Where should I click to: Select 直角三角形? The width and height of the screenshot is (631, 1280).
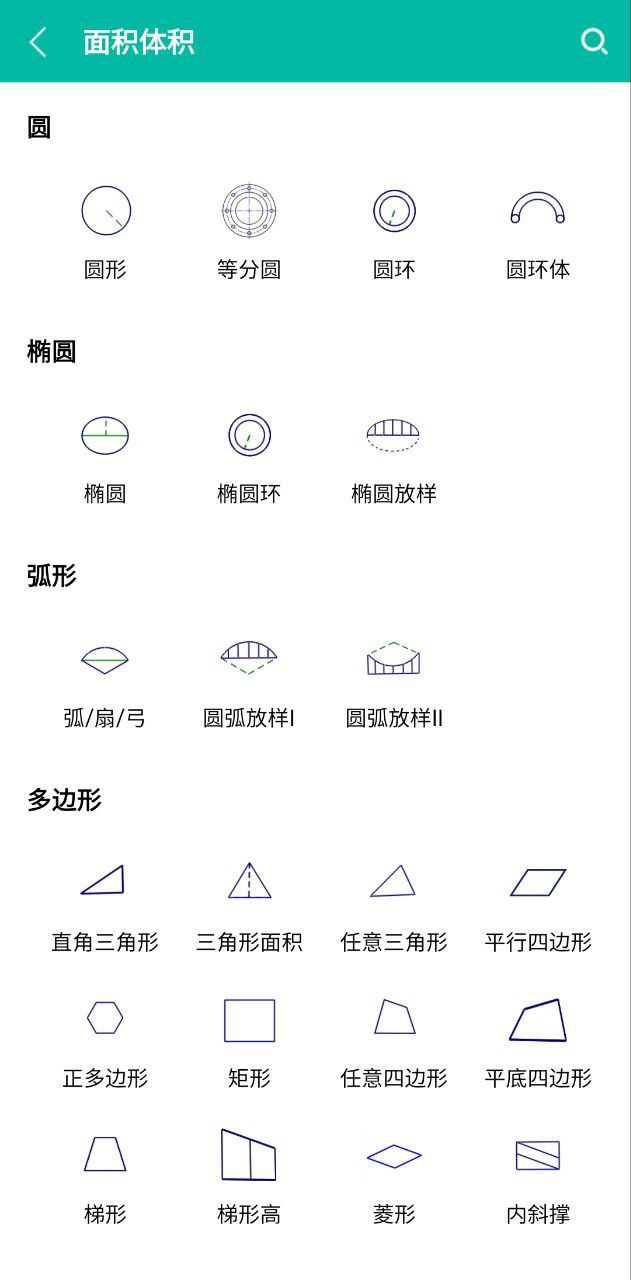click(105, 906)
